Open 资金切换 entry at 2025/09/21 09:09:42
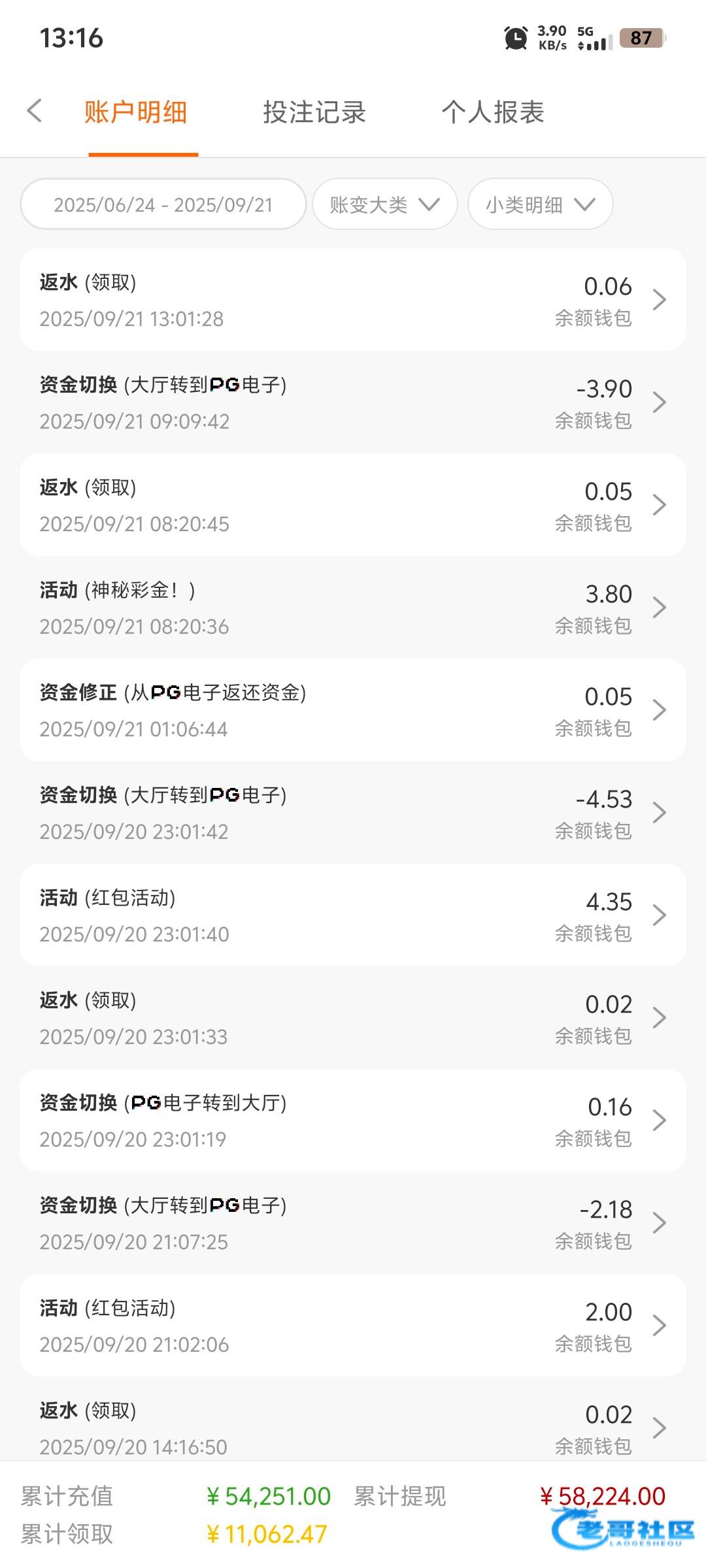The width and height of the screenshot is (706, 1568). (x=353, y=402)
